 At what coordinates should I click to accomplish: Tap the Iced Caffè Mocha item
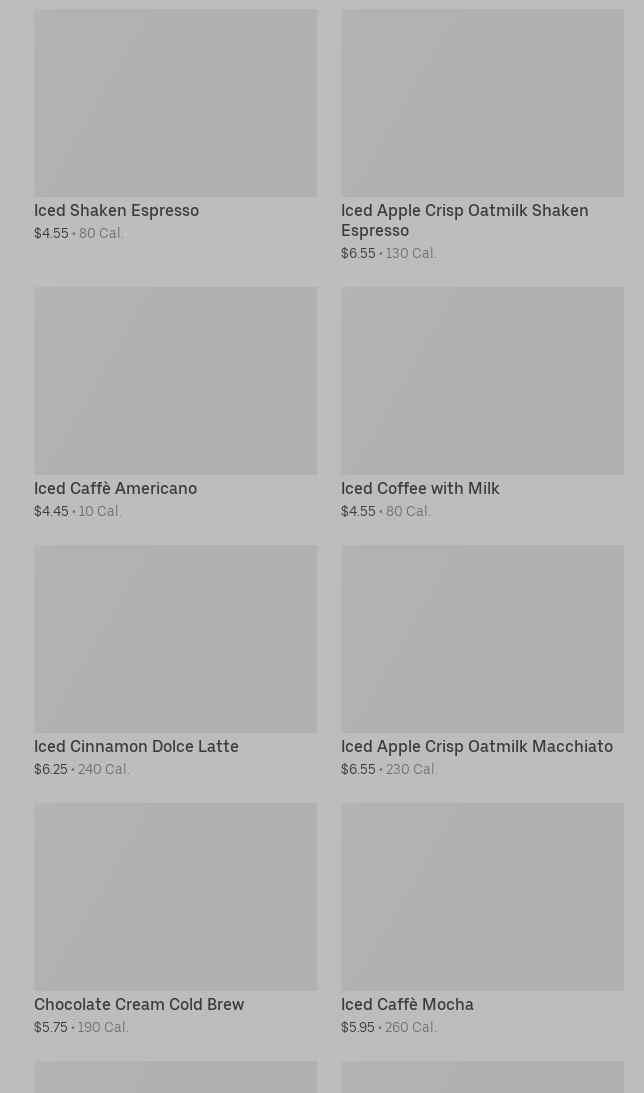pyautogui.click(x=482, y=919)
